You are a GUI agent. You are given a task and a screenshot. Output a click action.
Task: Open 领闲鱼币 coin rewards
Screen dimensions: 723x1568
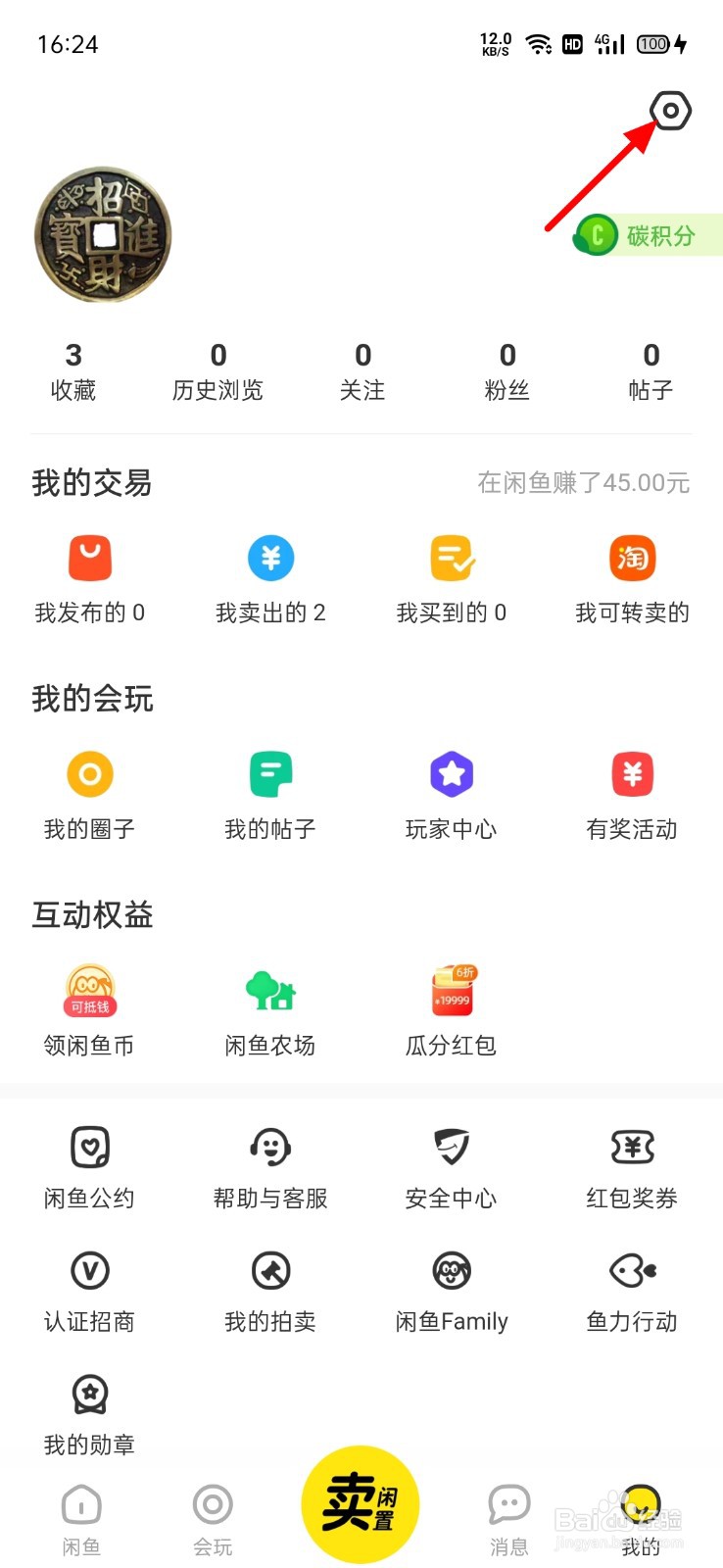point(90,1011)
